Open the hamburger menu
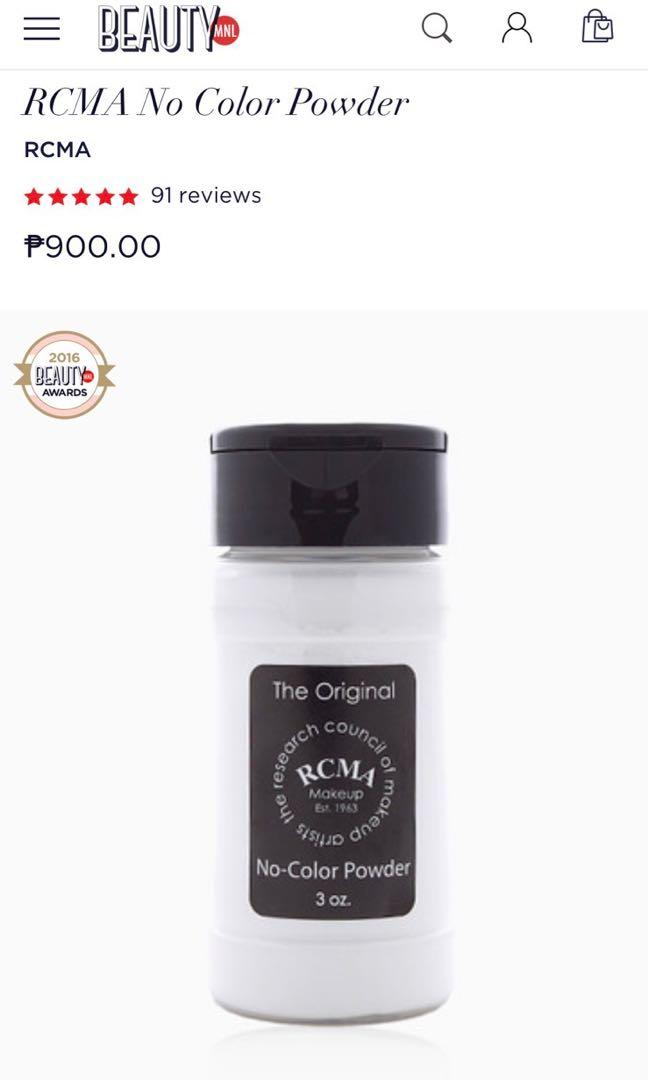Image resolution: width=648 pixels, height=1080 pixels. click(41, 29)
